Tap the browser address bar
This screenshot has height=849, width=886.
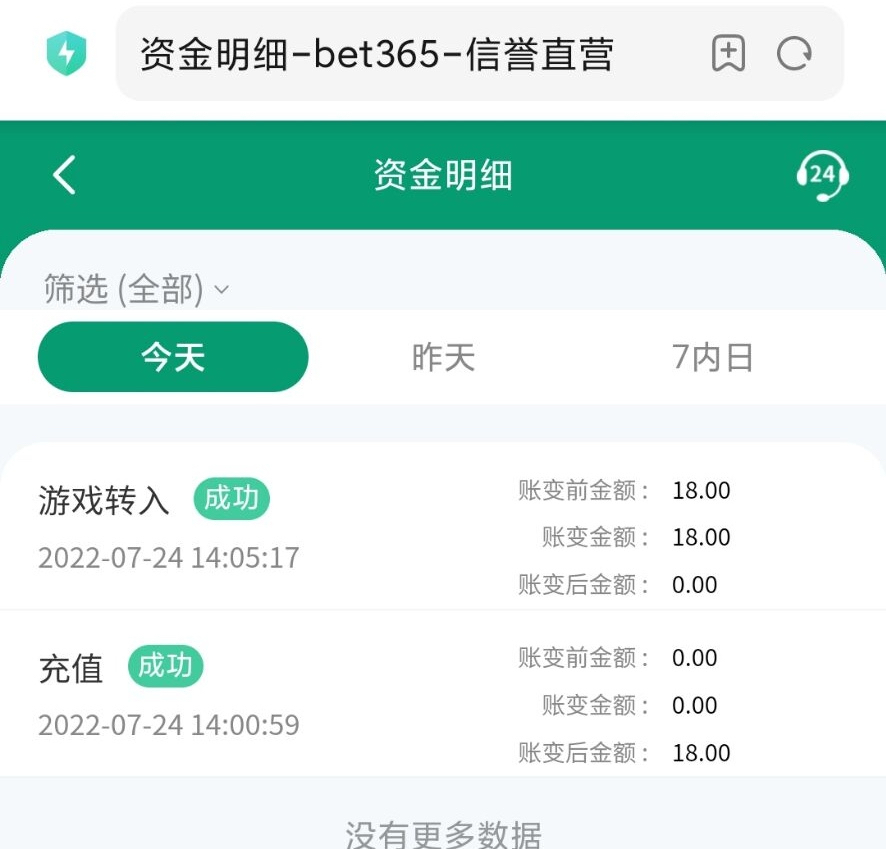tap(400, 54)
